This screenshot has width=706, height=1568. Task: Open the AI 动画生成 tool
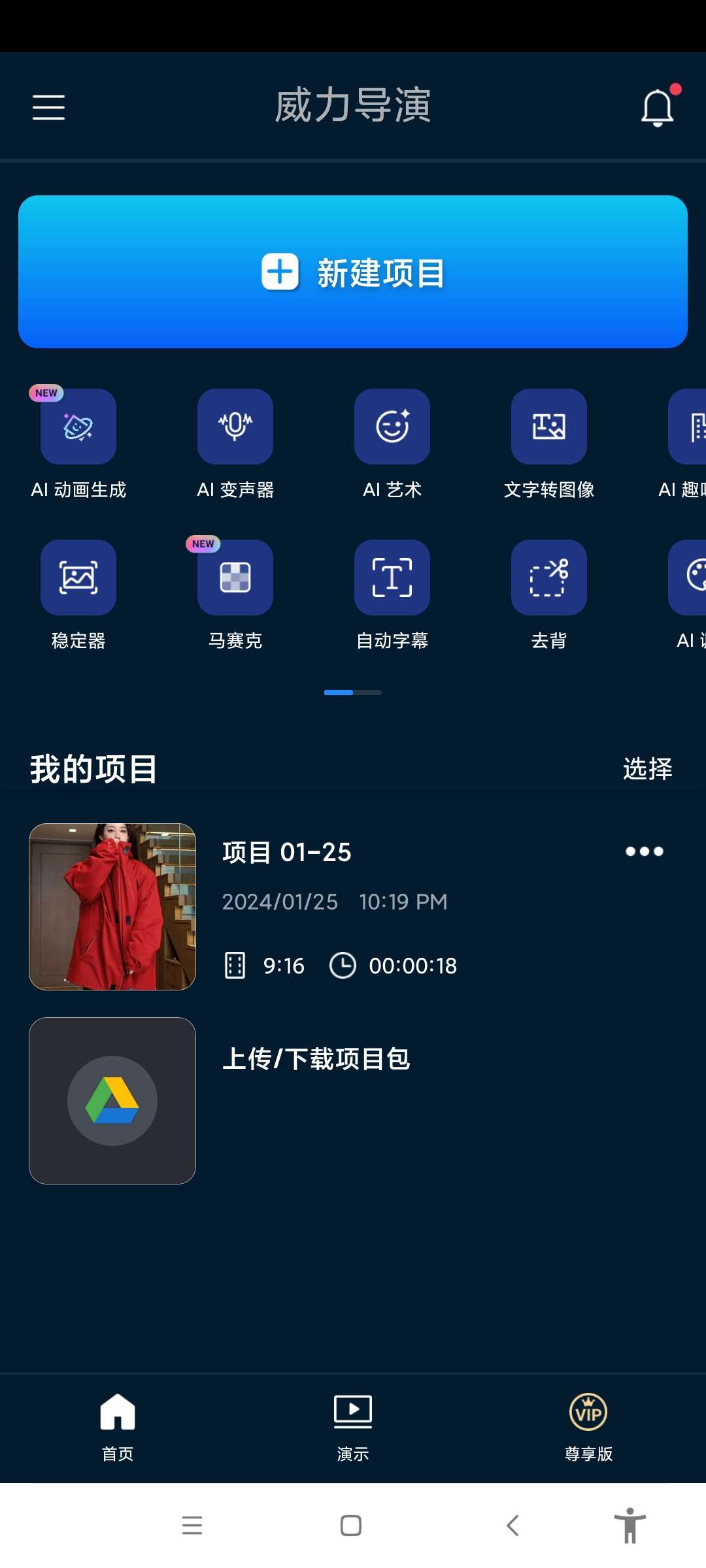click(x=78, y=427)
